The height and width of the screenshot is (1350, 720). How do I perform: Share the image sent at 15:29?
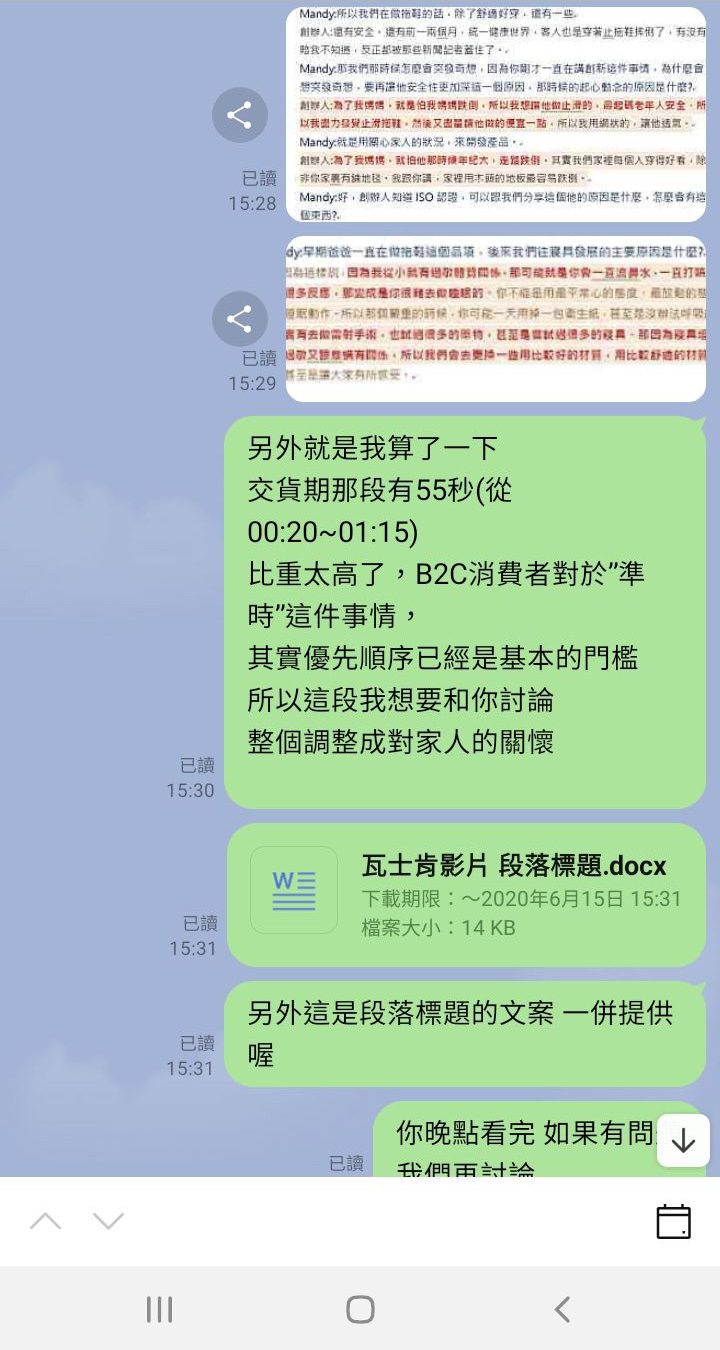(240, 319)
